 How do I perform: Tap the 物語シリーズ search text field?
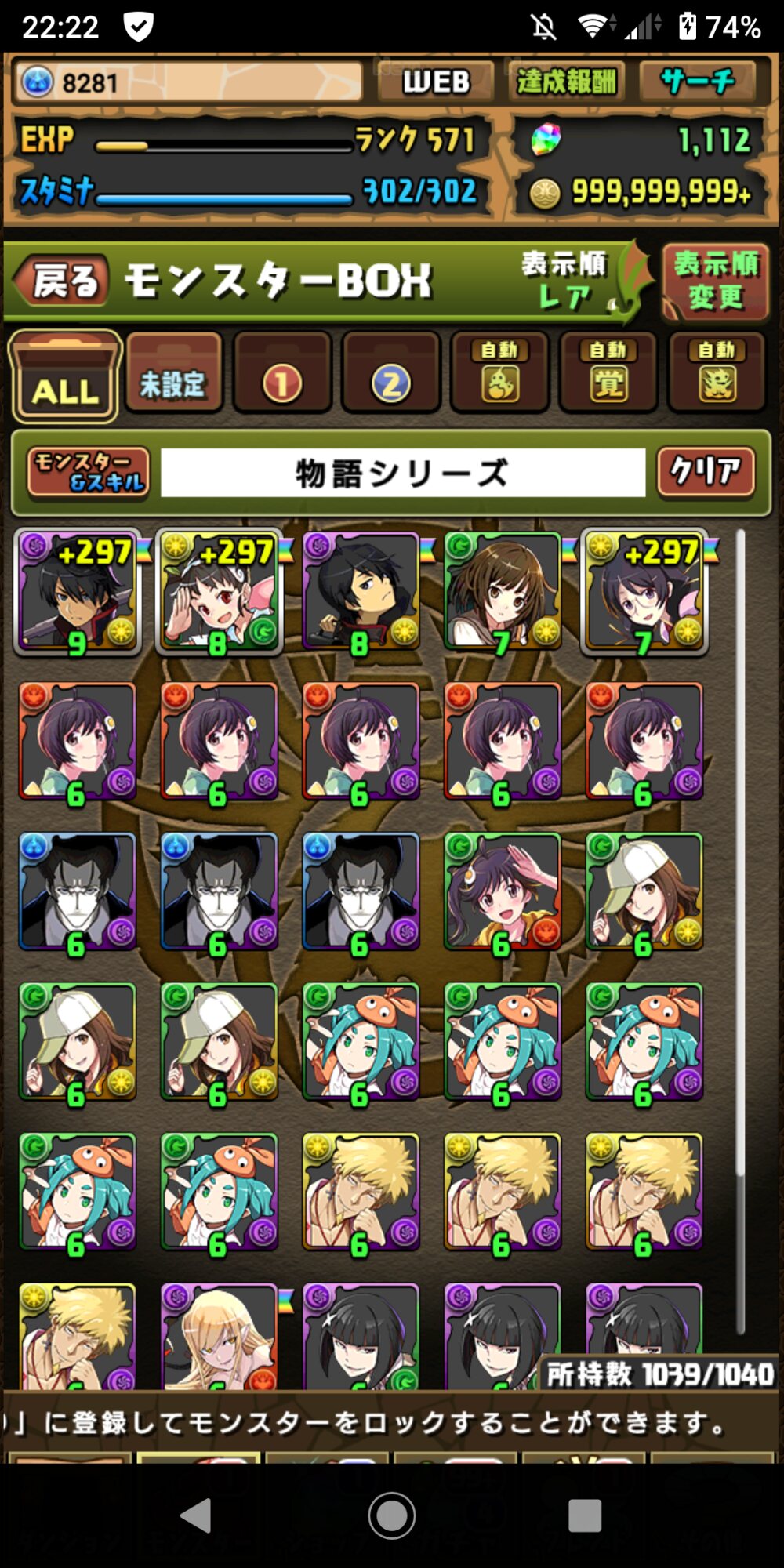point(403,473)
